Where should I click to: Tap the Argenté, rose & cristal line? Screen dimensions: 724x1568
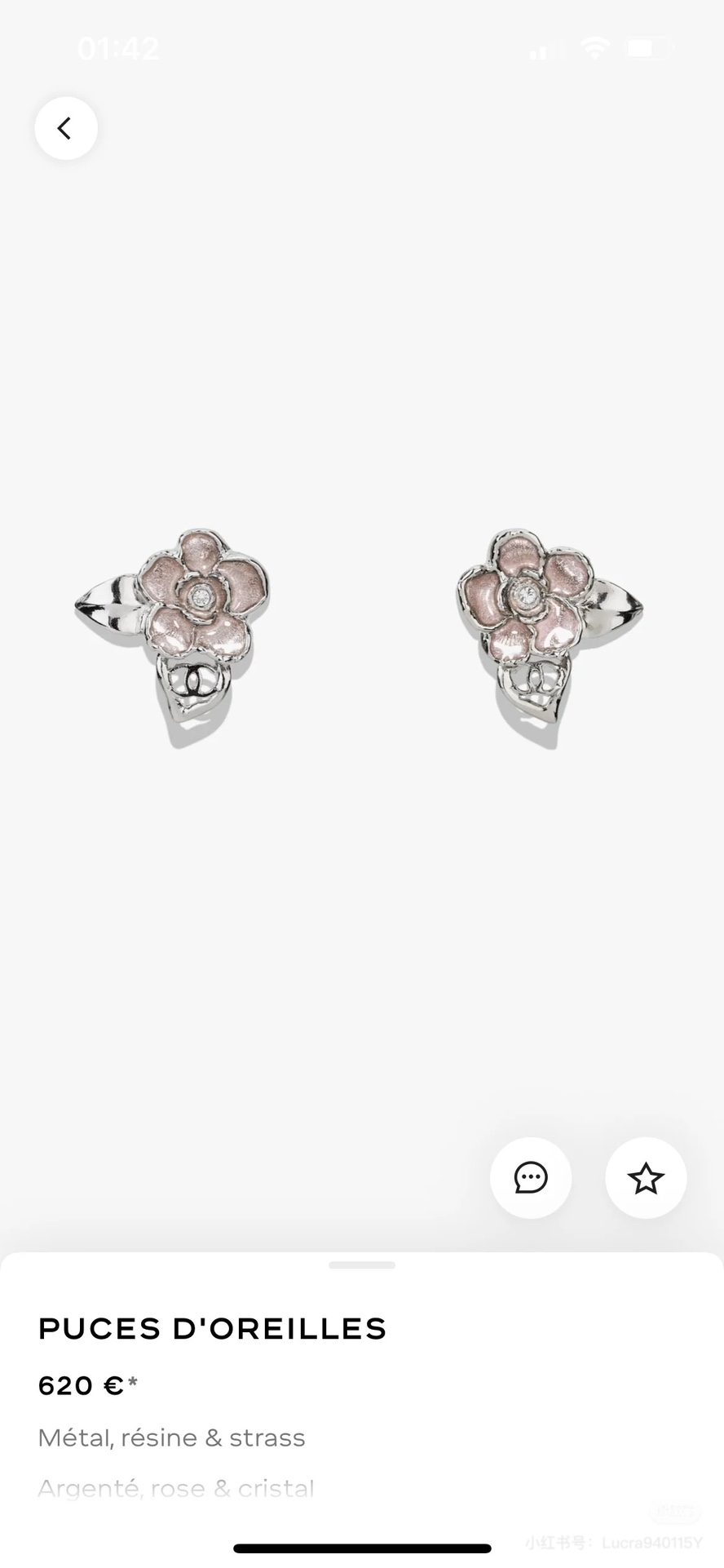(x=175, y=1489)
